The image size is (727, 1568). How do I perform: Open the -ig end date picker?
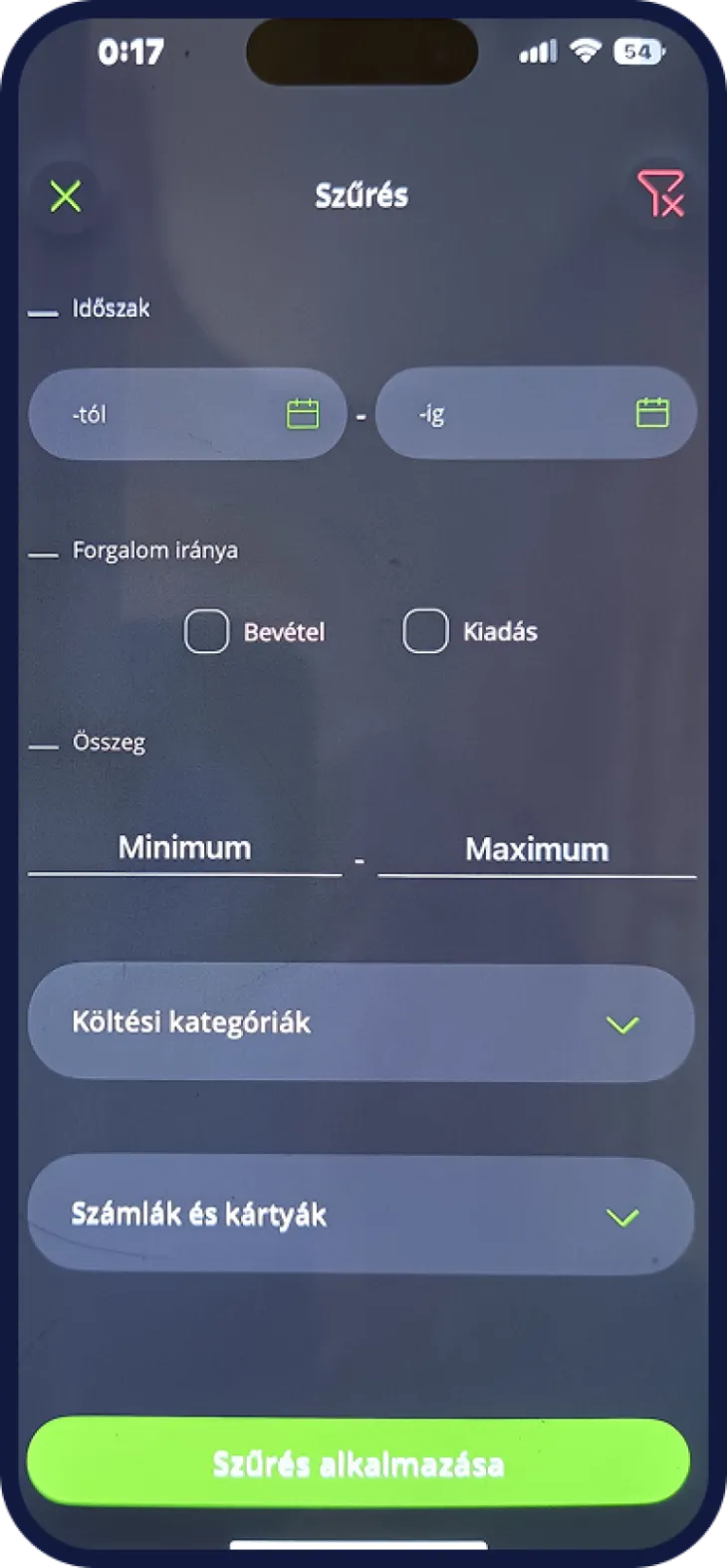click(x=536, y=413)
